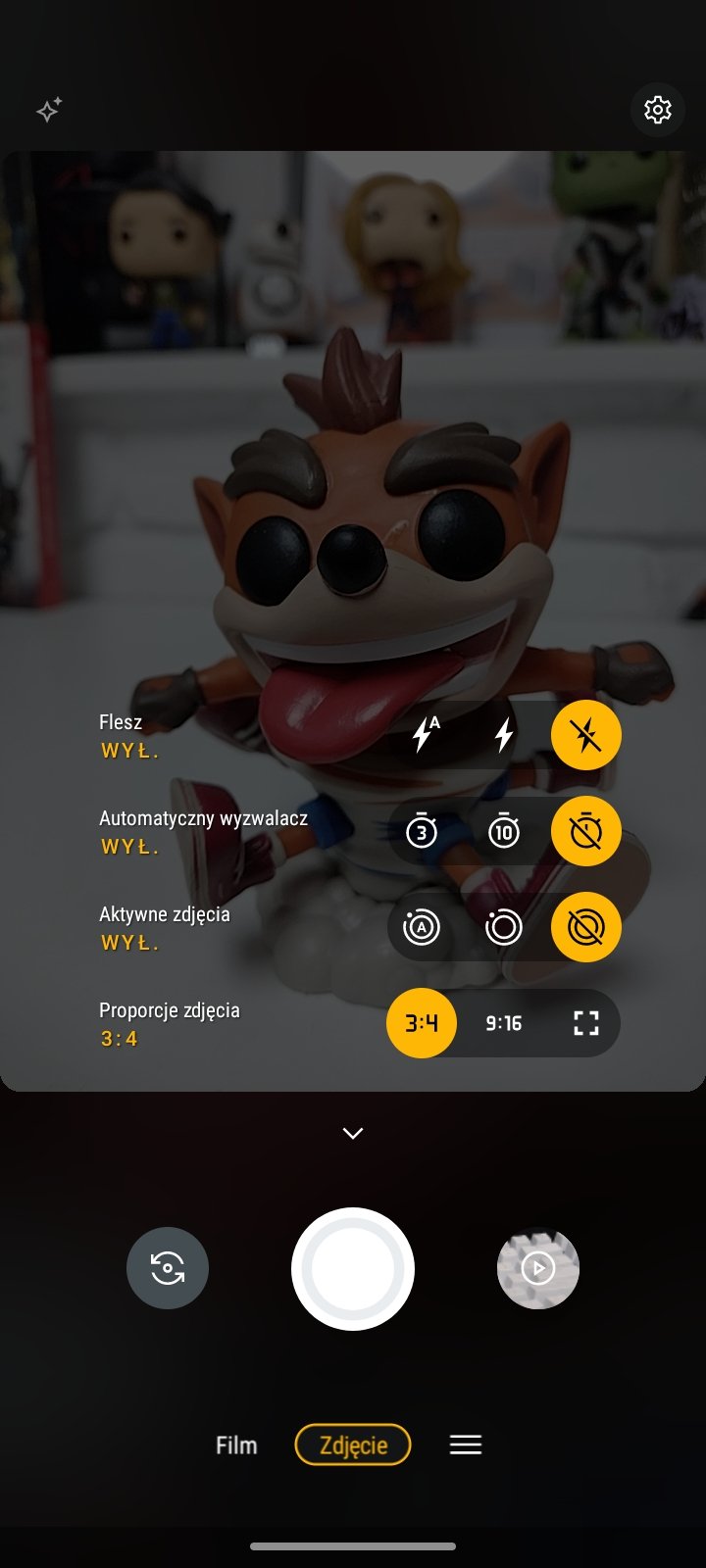The height and width of the screenshot is (1568, 706).
Task: Select full screen aspect ratio
Action: pyautogui.click(x=585, y=1023)
